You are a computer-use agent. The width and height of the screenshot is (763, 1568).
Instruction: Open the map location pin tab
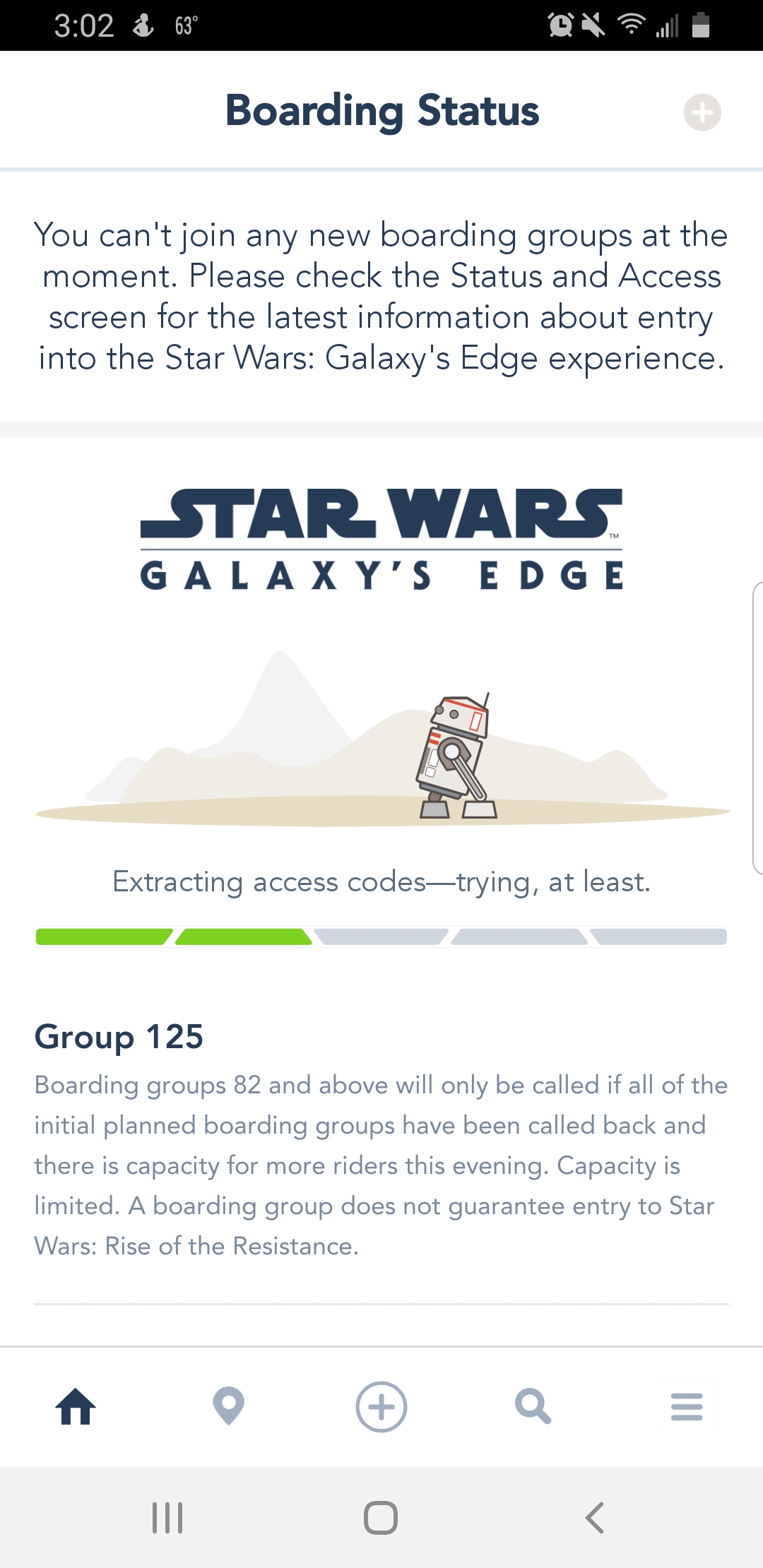pyautogui.click(x=228, y=1407)
